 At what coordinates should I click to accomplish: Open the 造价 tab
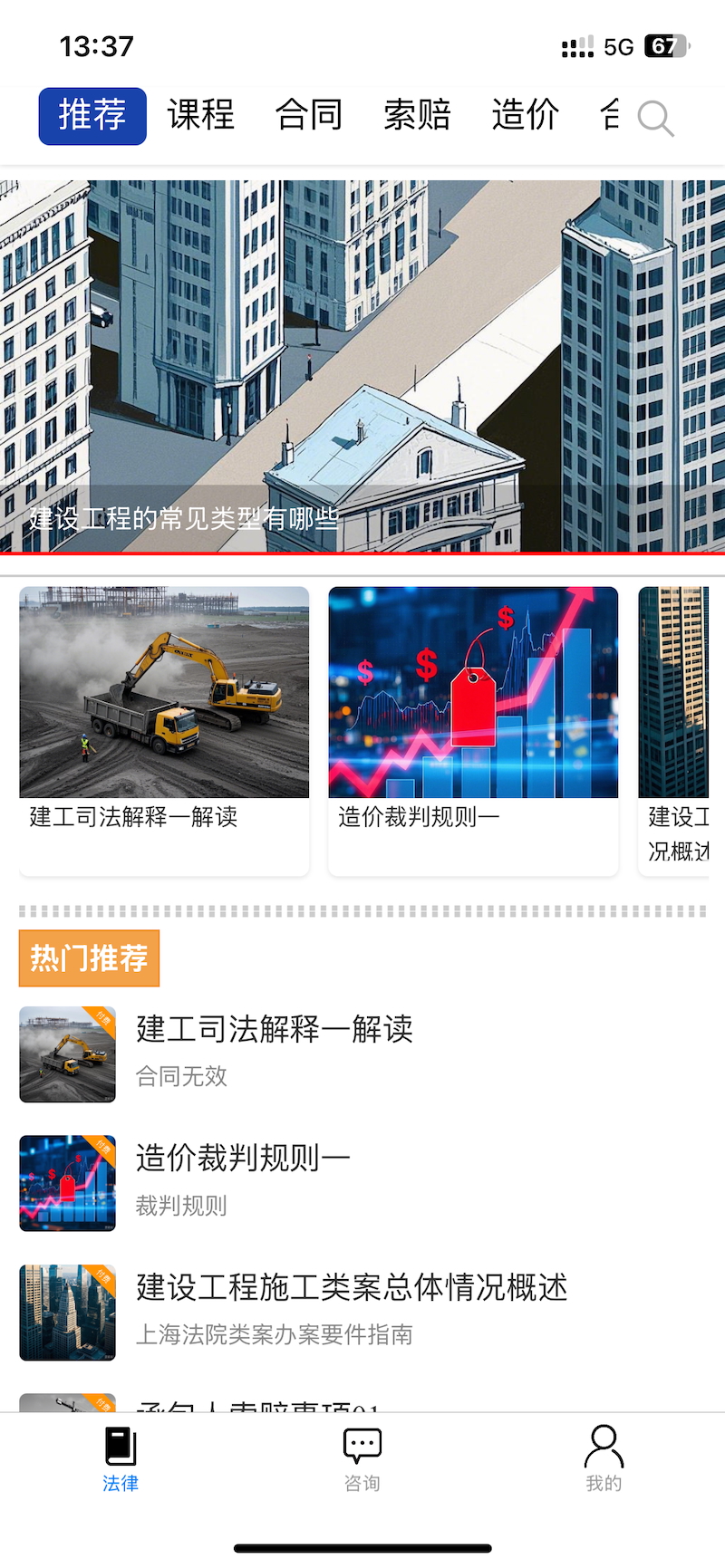[x=525, y=115]
